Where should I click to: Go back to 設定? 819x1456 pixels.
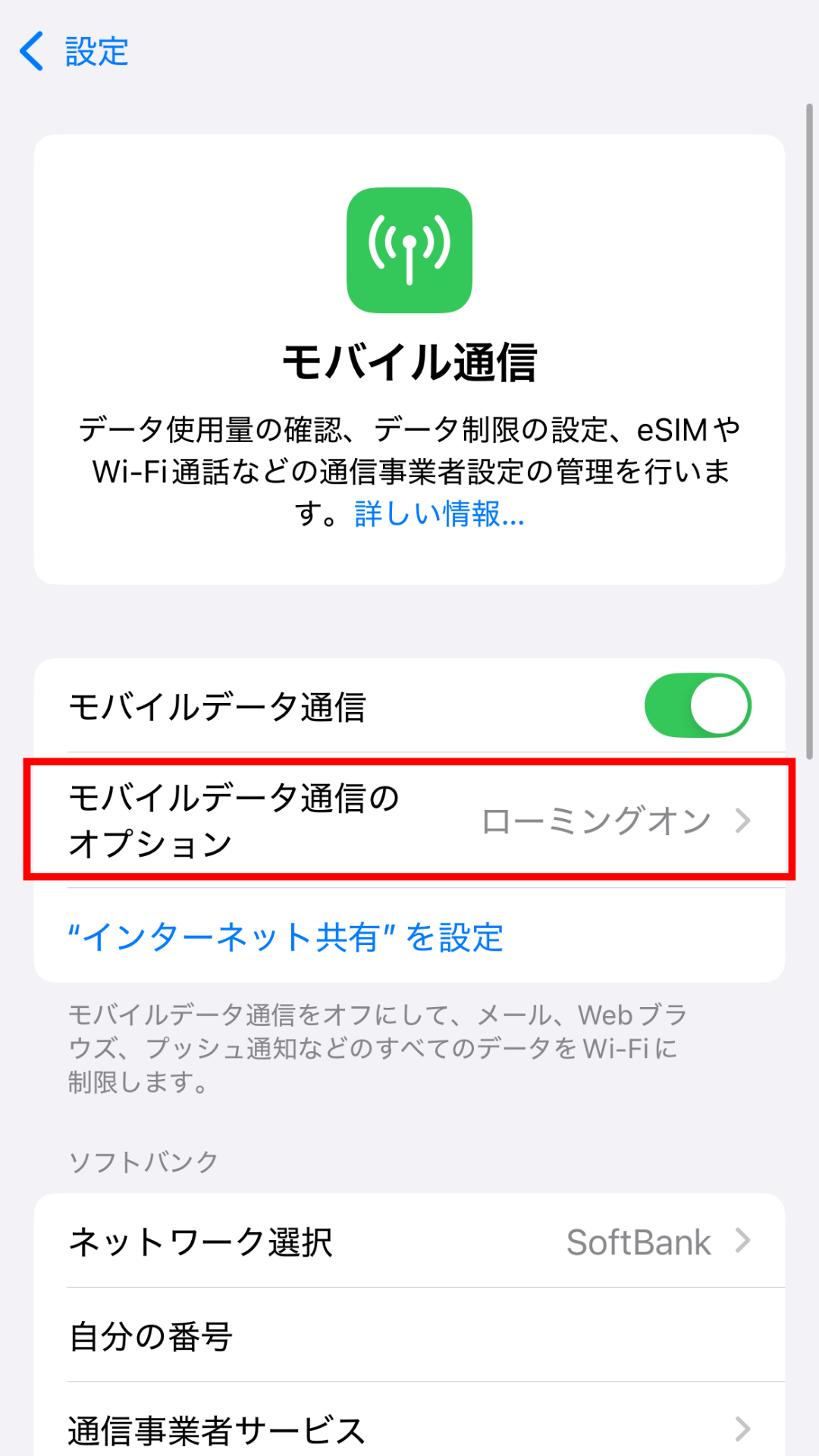(74, 52)
